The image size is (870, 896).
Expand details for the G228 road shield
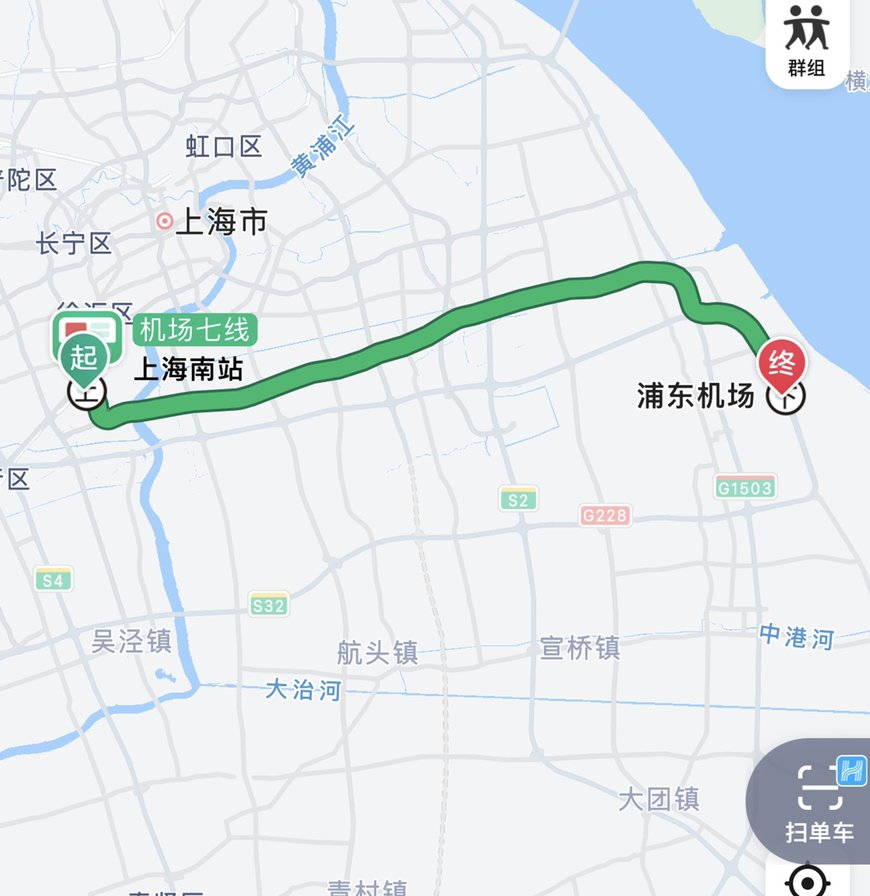tap(606, 513)
